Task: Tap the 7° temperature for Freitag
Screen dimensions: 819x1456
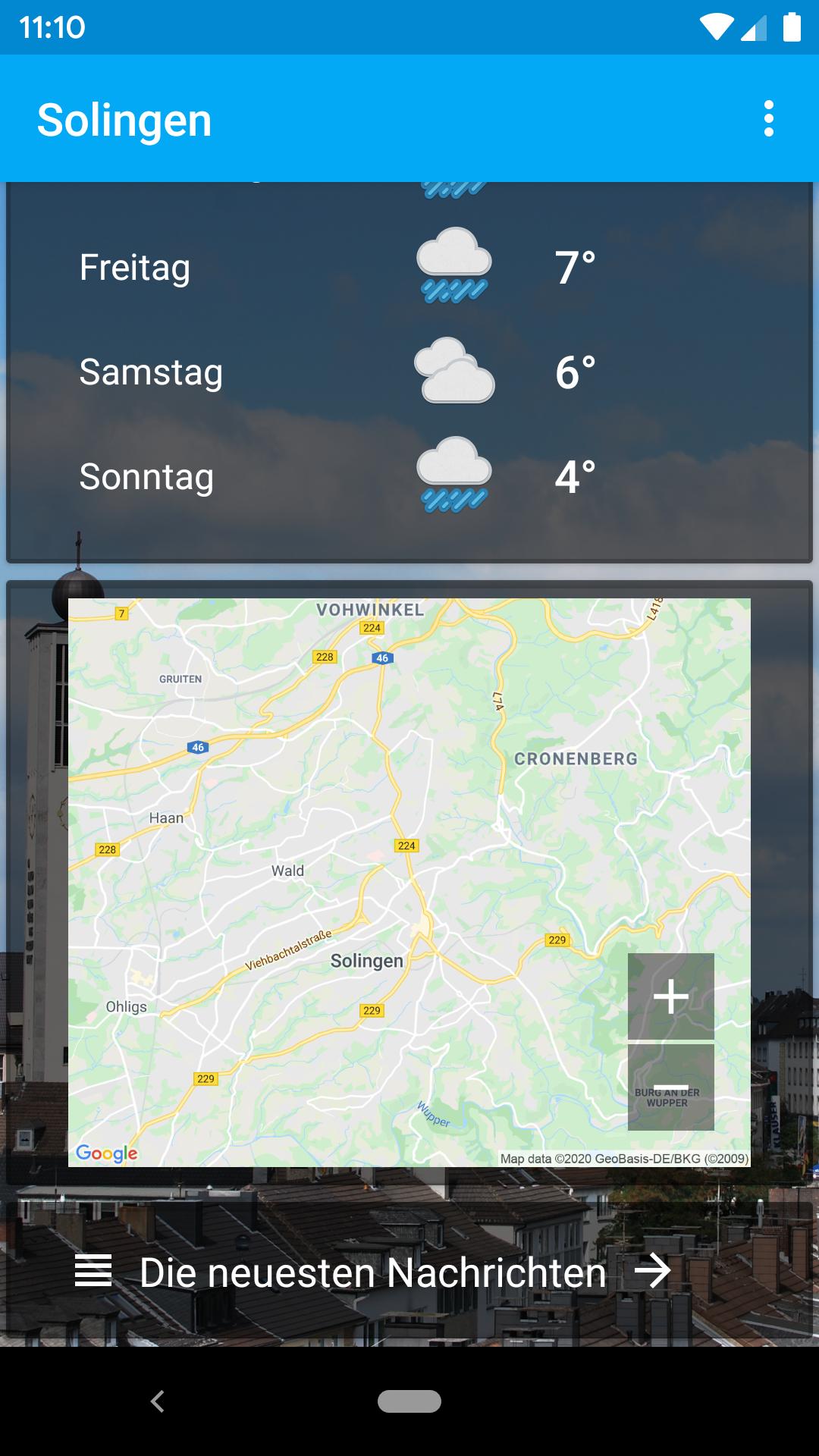Action: click(x=575, y=265)
